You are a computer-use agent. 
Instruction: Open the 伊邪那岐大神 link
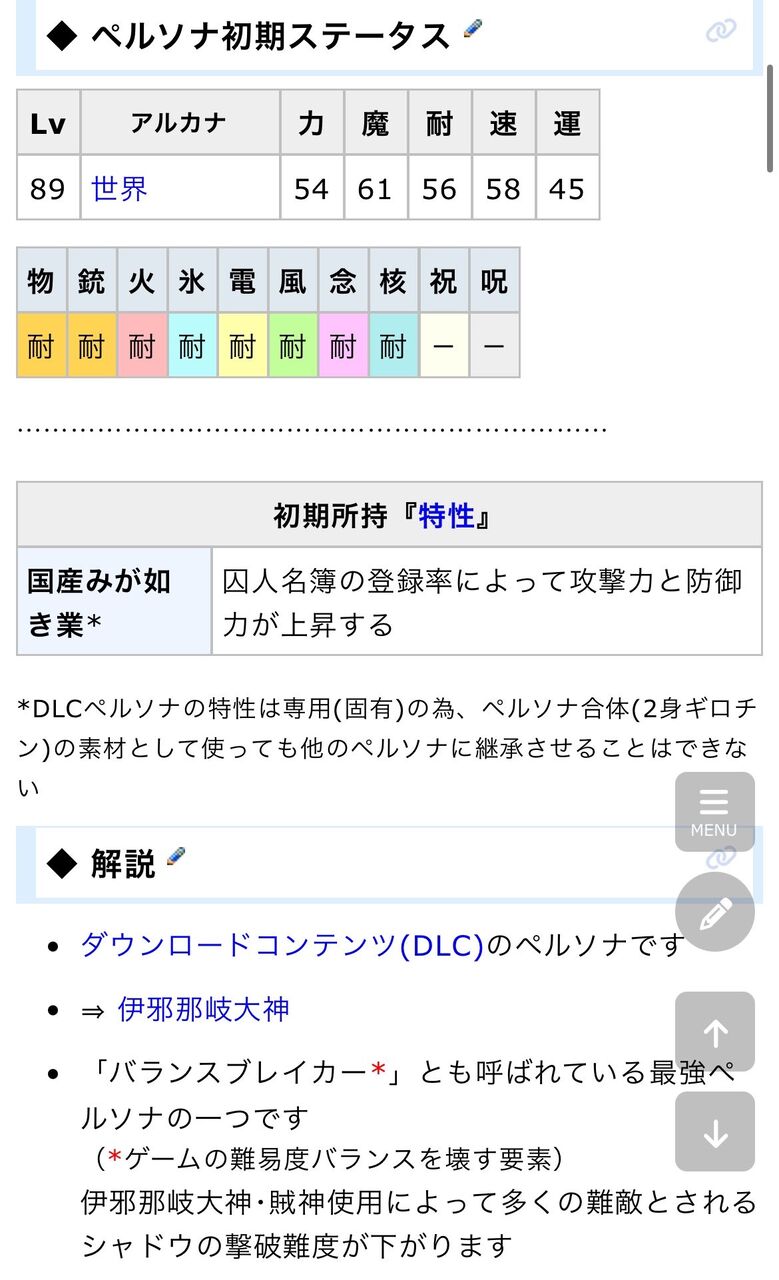tap(204, 1009)
